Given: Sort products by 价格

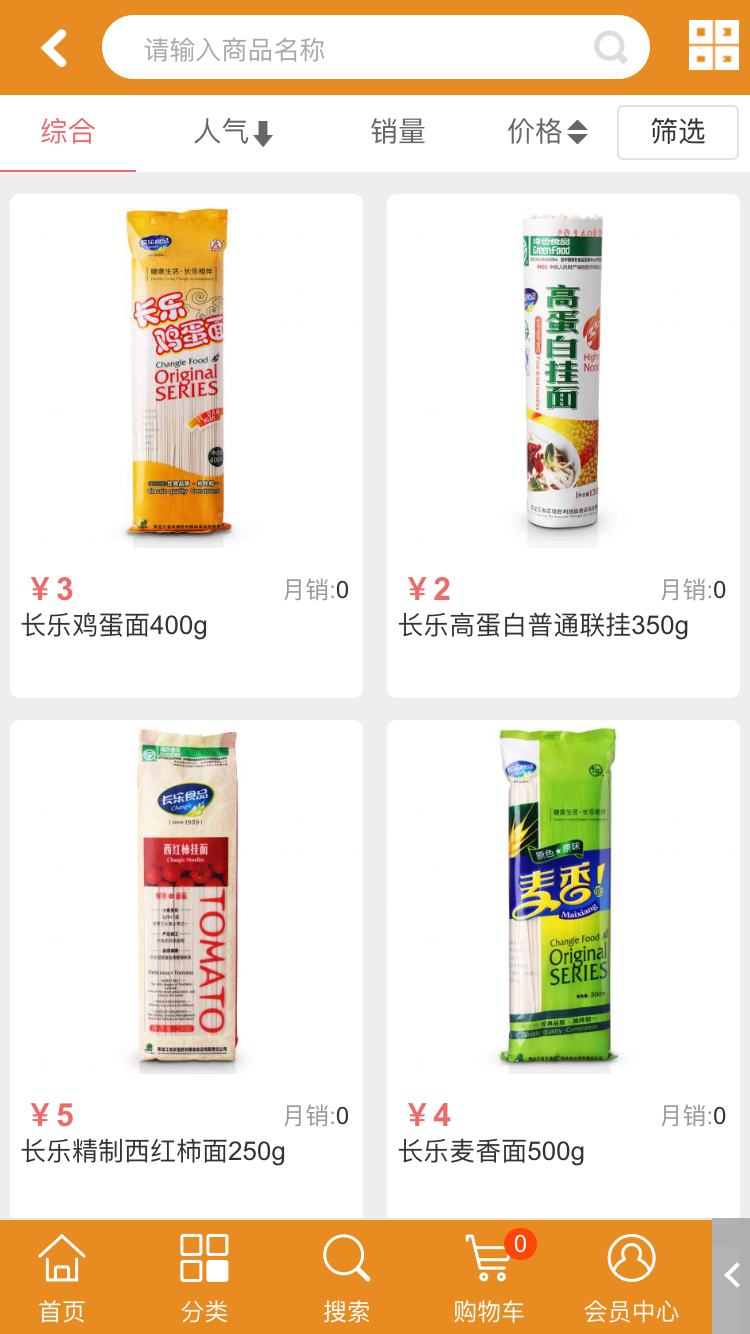Looking at the screenshot, I should point(547,132).
